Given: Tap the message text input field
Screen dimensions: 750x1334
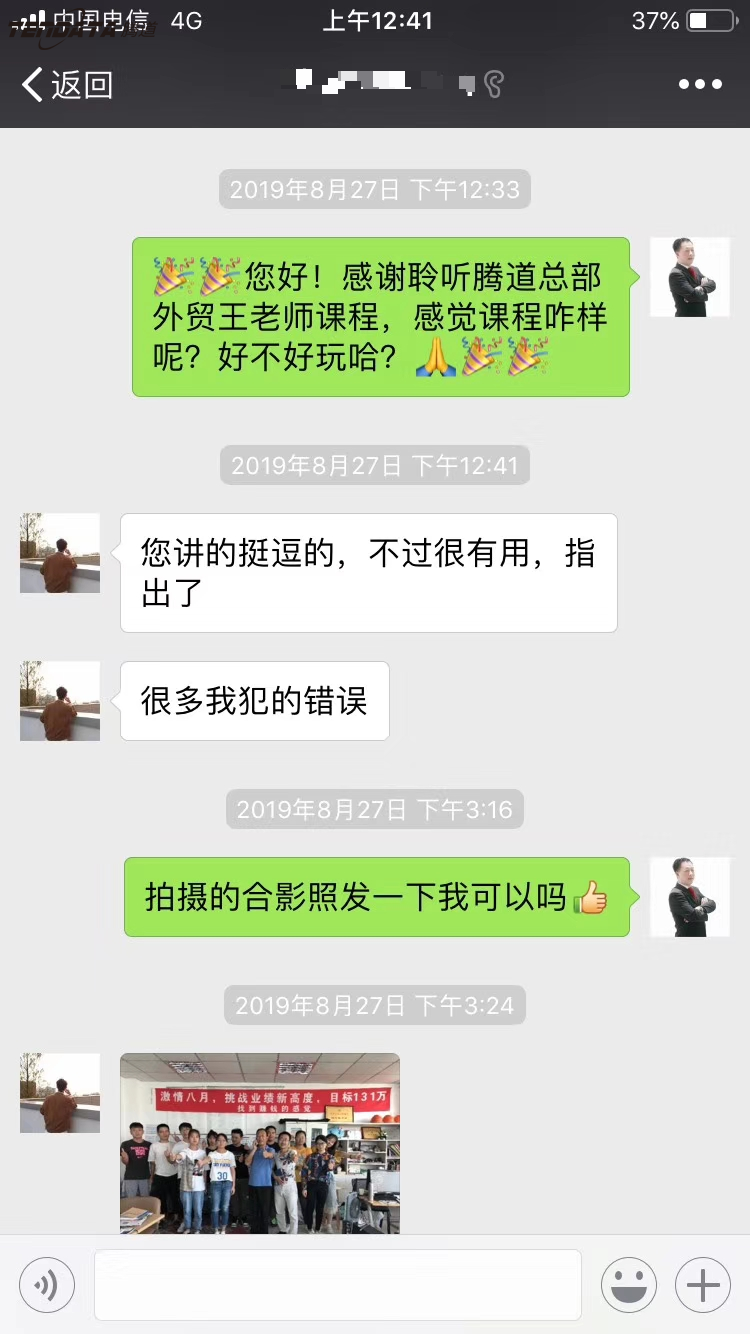Looking at the screenshot, I should click(338, 1284).
